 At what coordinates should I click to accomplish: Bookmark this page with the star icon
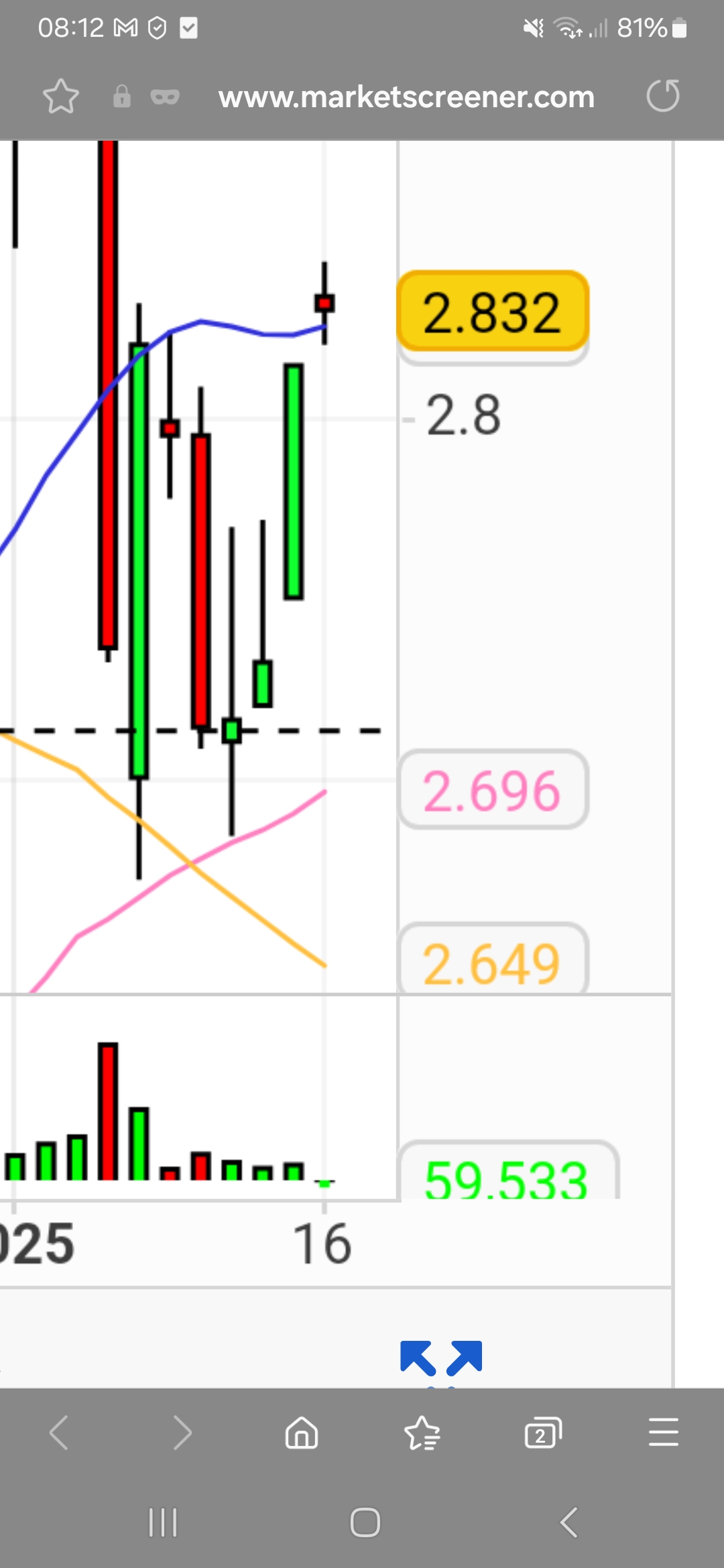point(60,96)
